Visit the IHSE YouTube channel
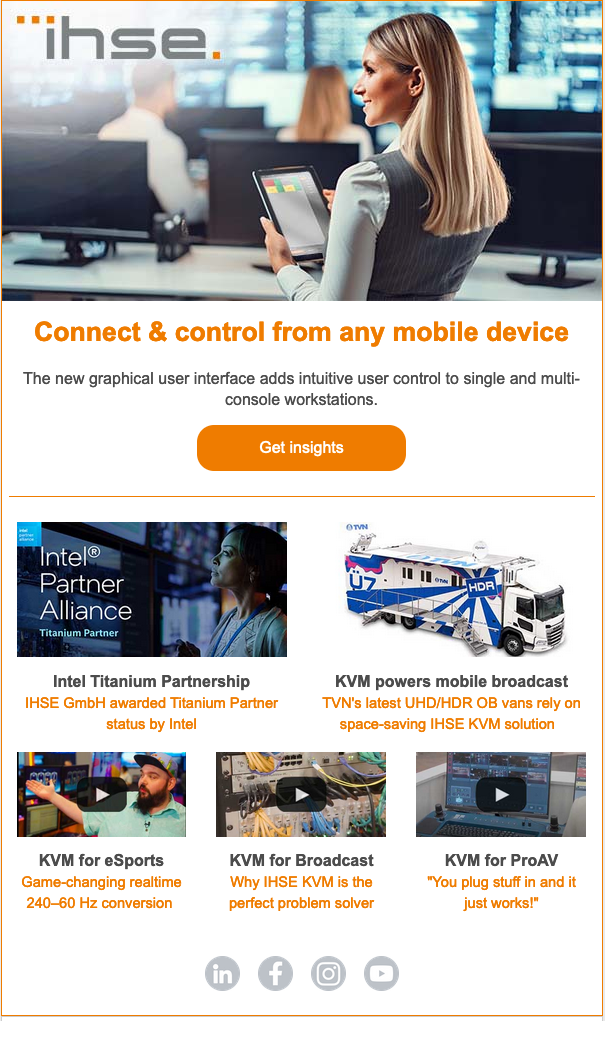This screenshot has width=605, height=1044. (x=381, y=973)
